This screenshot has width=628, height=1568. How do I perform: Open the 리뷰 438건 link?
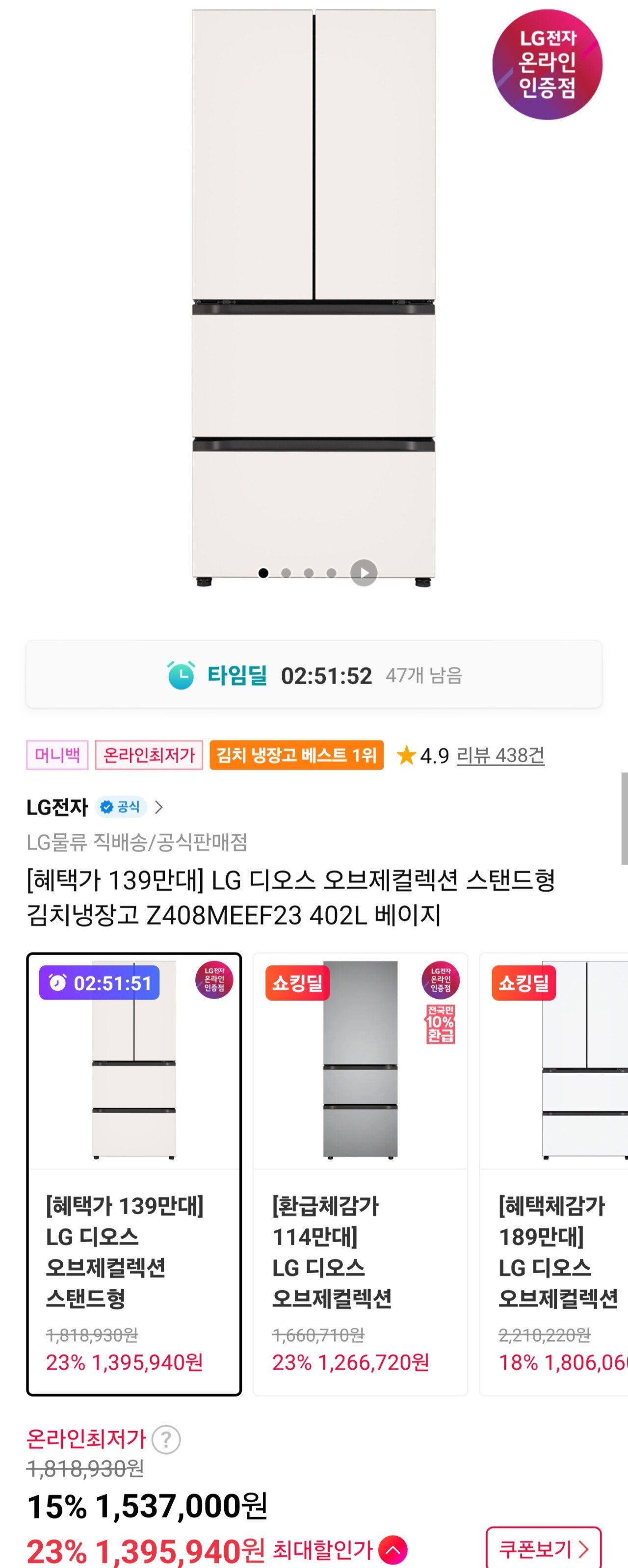pos(501,755)
